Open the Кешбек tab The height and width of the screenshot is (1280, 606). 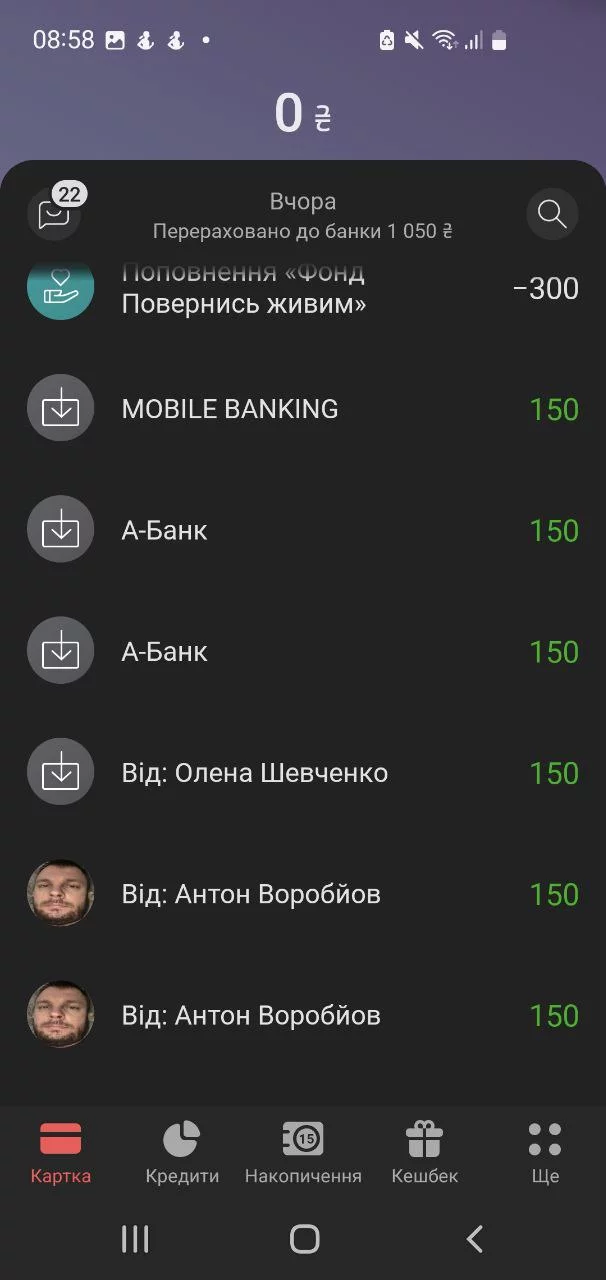(x=424, y=1152)
